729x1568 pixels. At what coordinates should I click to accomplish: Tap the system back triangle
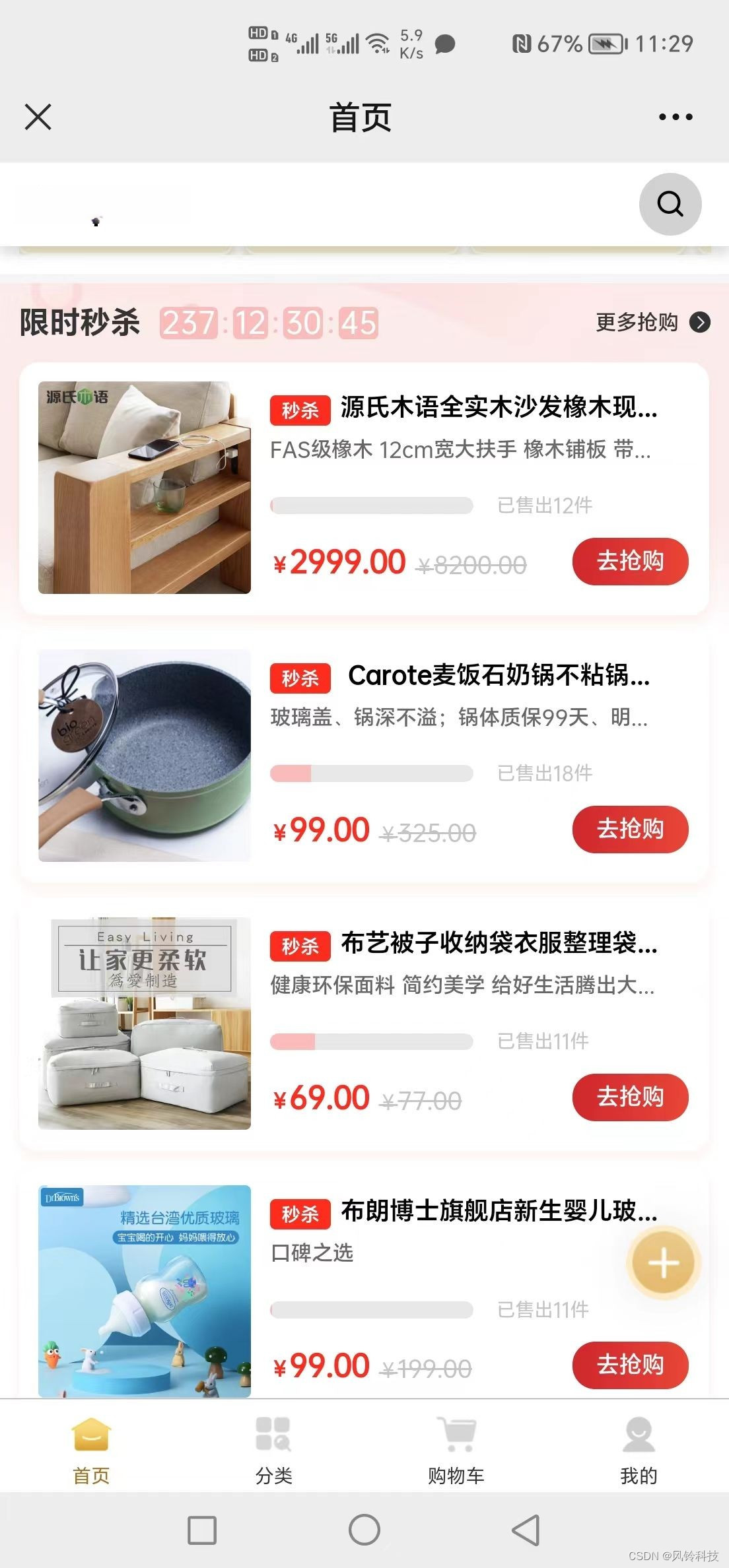click(x=526, y=1530)
